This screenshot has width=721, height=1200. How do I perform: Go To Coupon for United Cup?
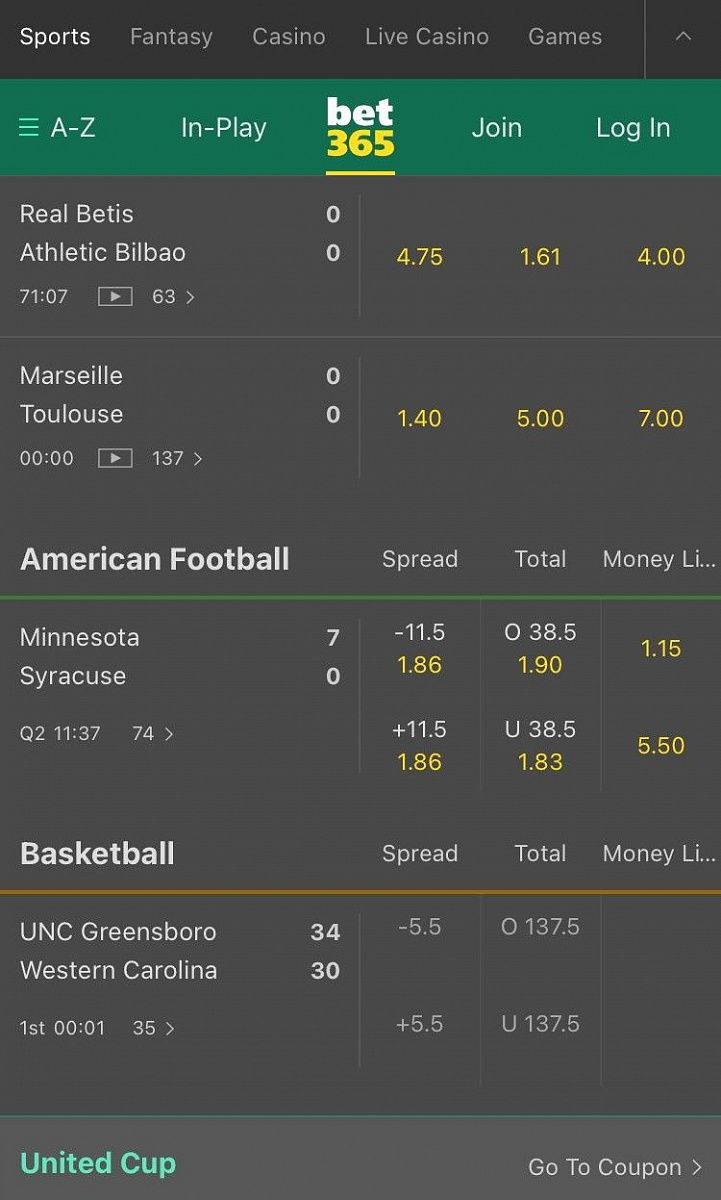(x=615, y=1167)
